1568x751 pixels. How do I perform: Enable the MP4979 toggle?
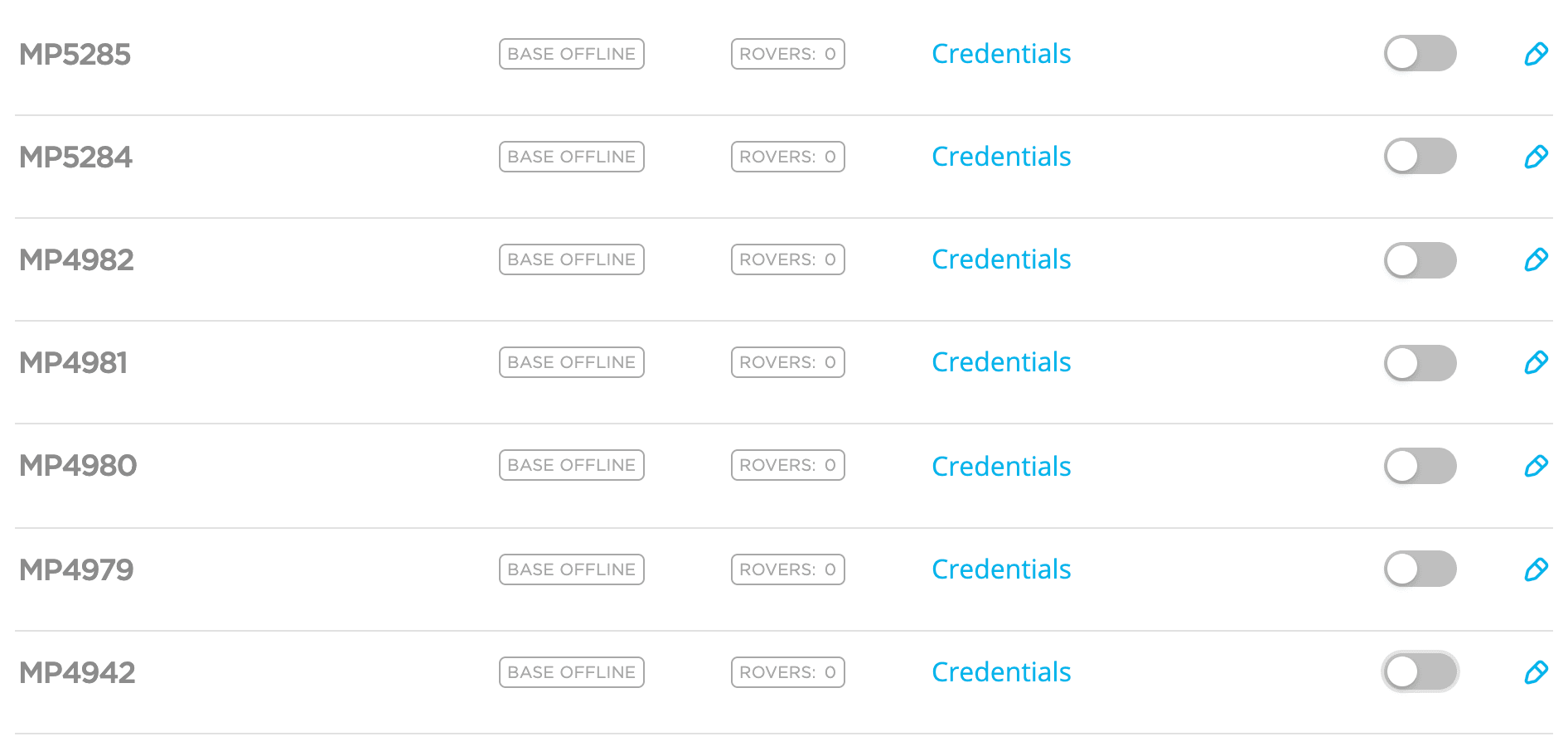[1419, 569]
